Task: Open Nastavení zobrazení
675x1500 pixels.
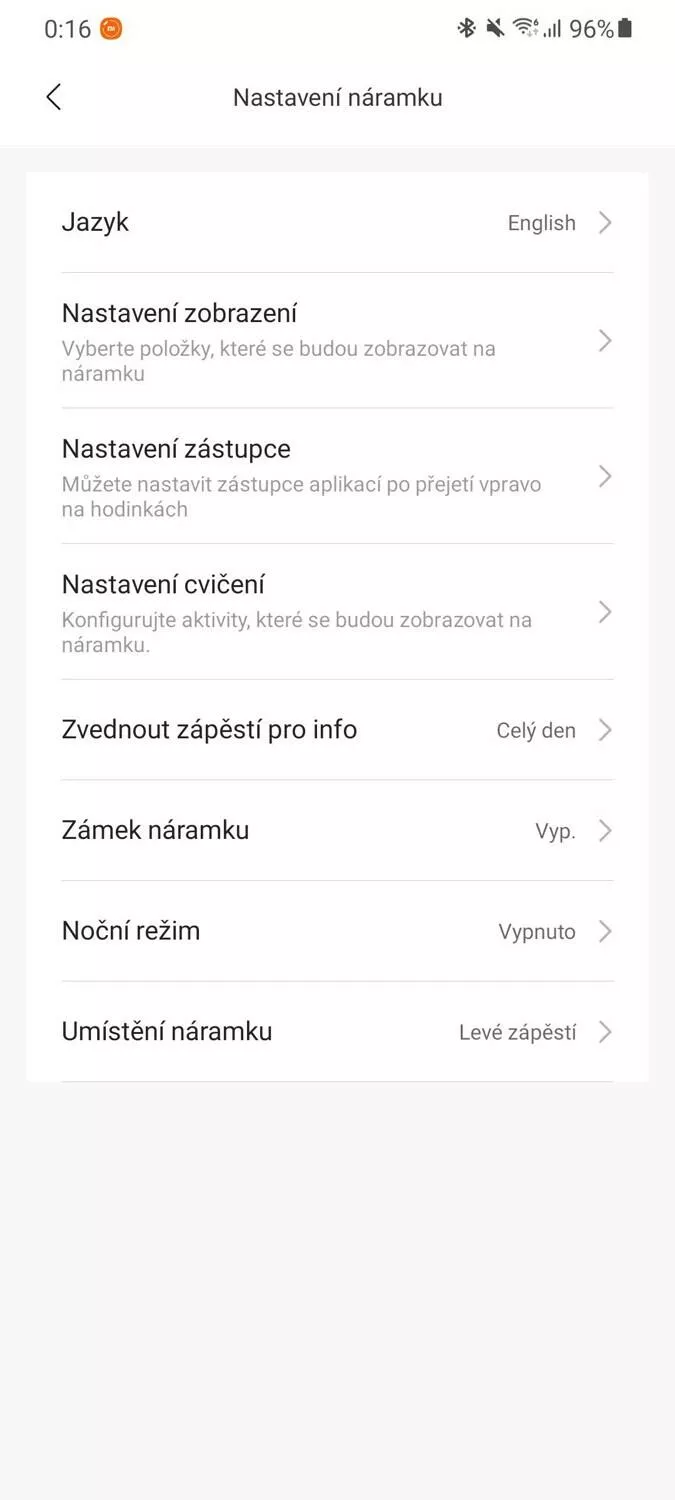Action: [337, 340]
